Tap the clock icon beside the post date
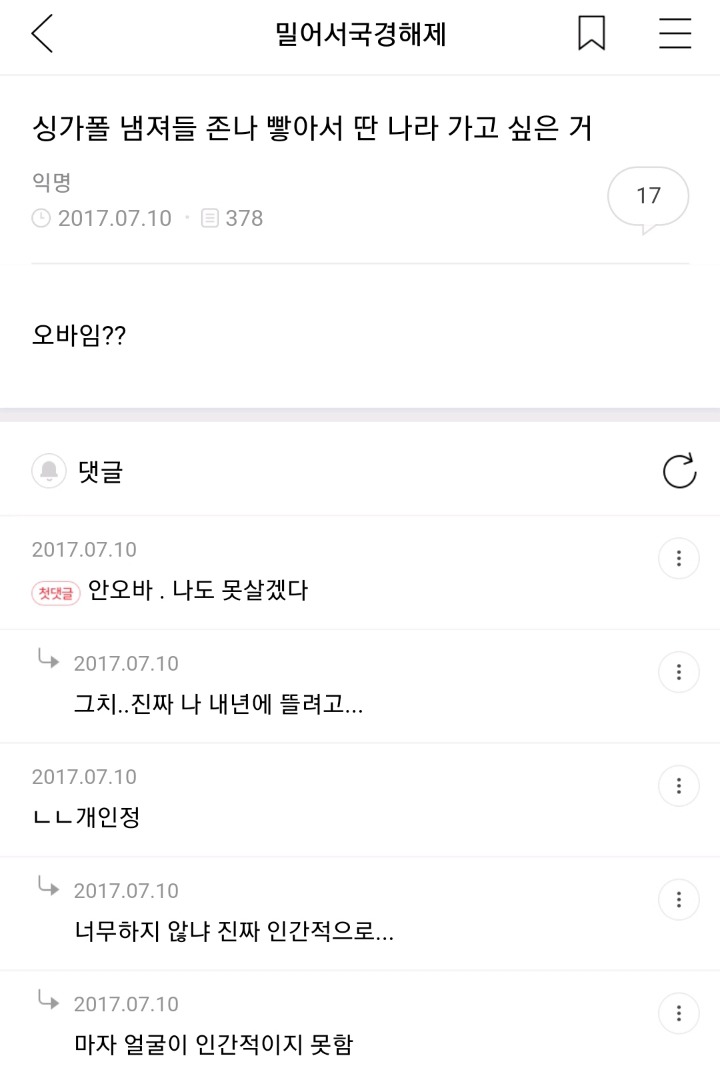720x1076 pixels. pyautogui.click(x=40, y=218)
